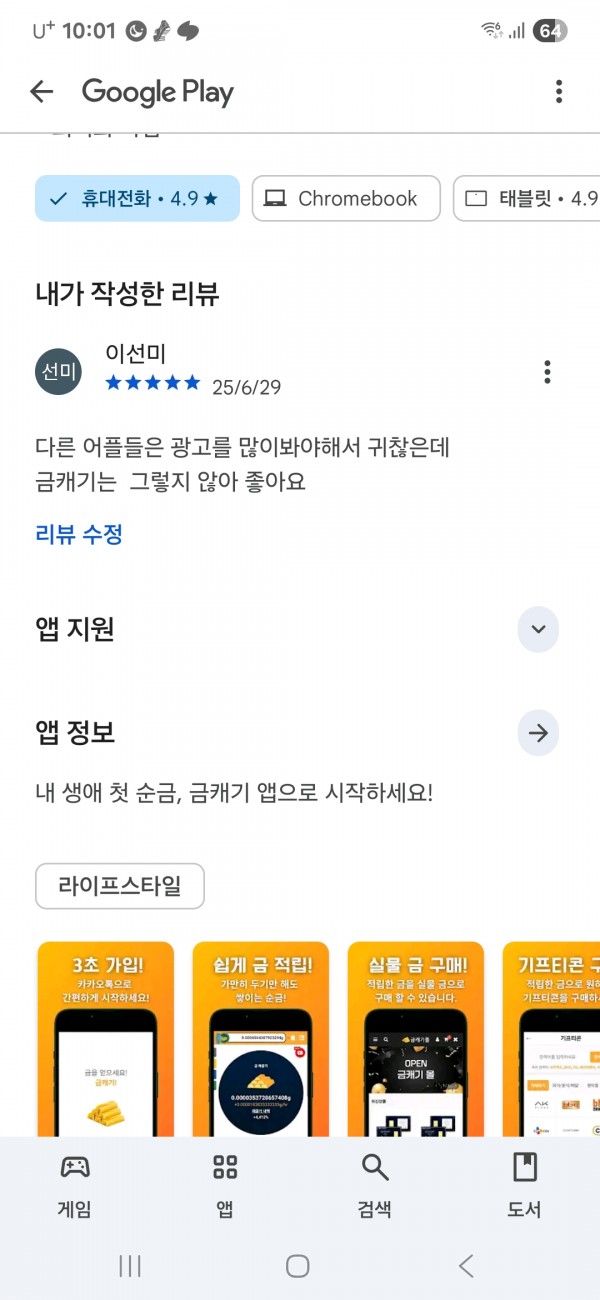
Task: Switch to the 게임 tab
Action: 75,1185
